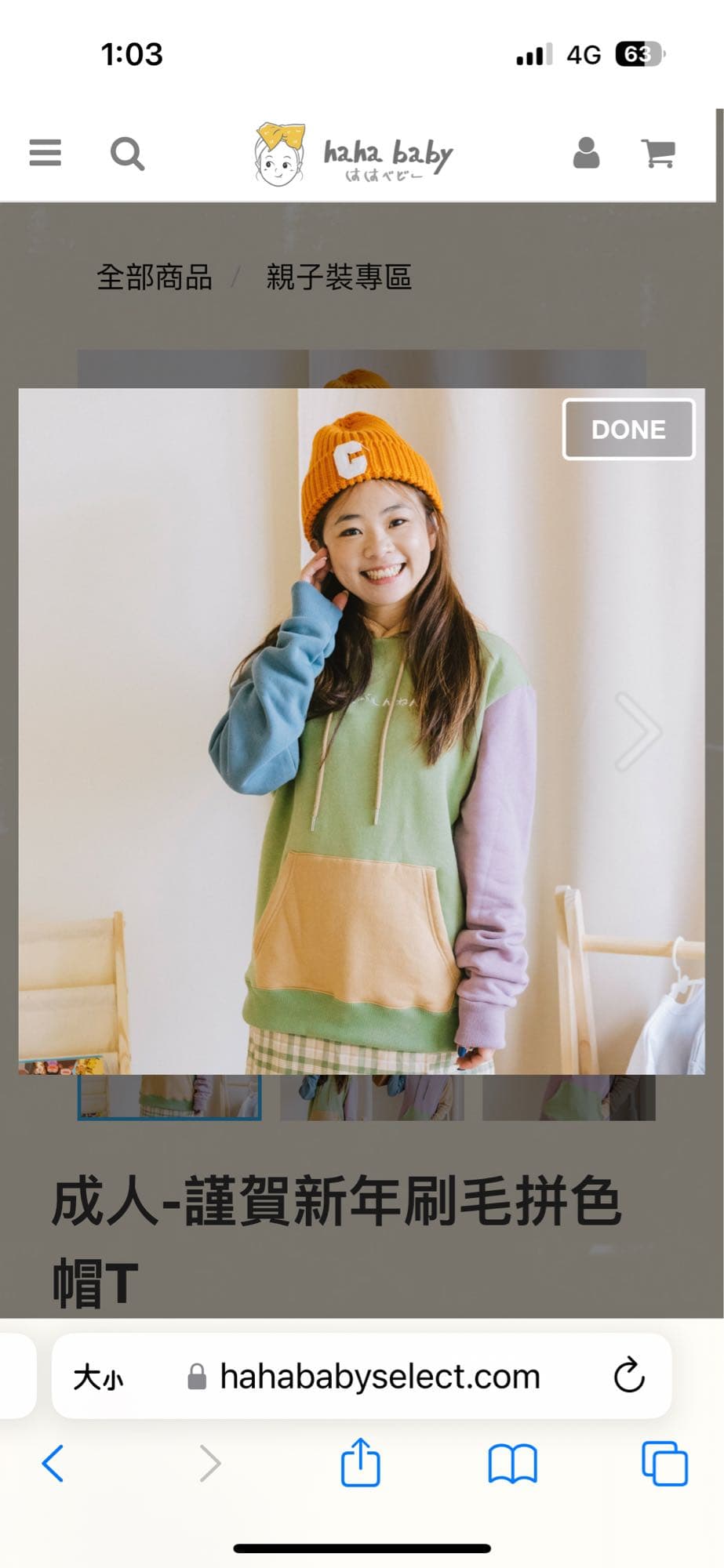Open the shopping cart
The image size is (724, 1568).
tap(658, 153)
